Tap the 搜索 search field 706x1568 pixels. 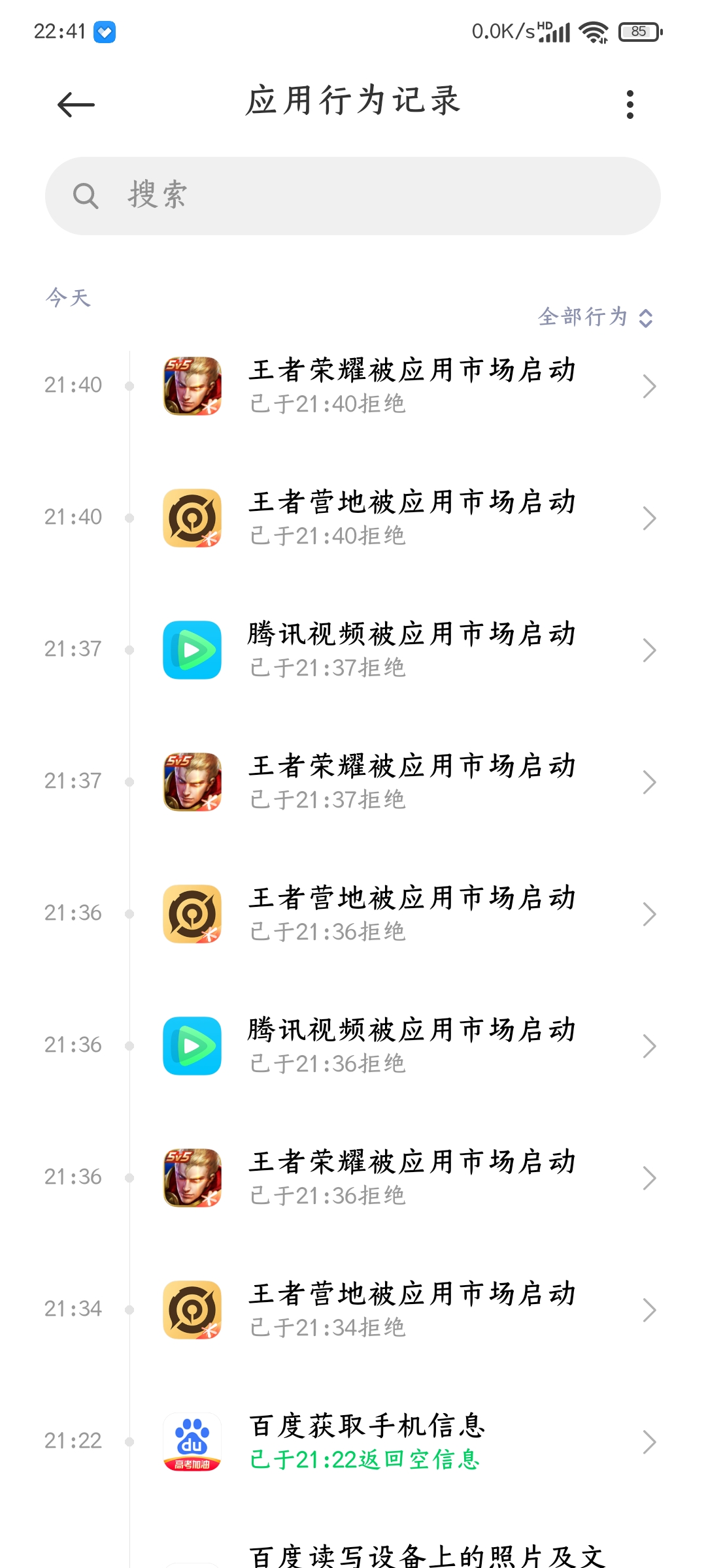tap(353, 196)
